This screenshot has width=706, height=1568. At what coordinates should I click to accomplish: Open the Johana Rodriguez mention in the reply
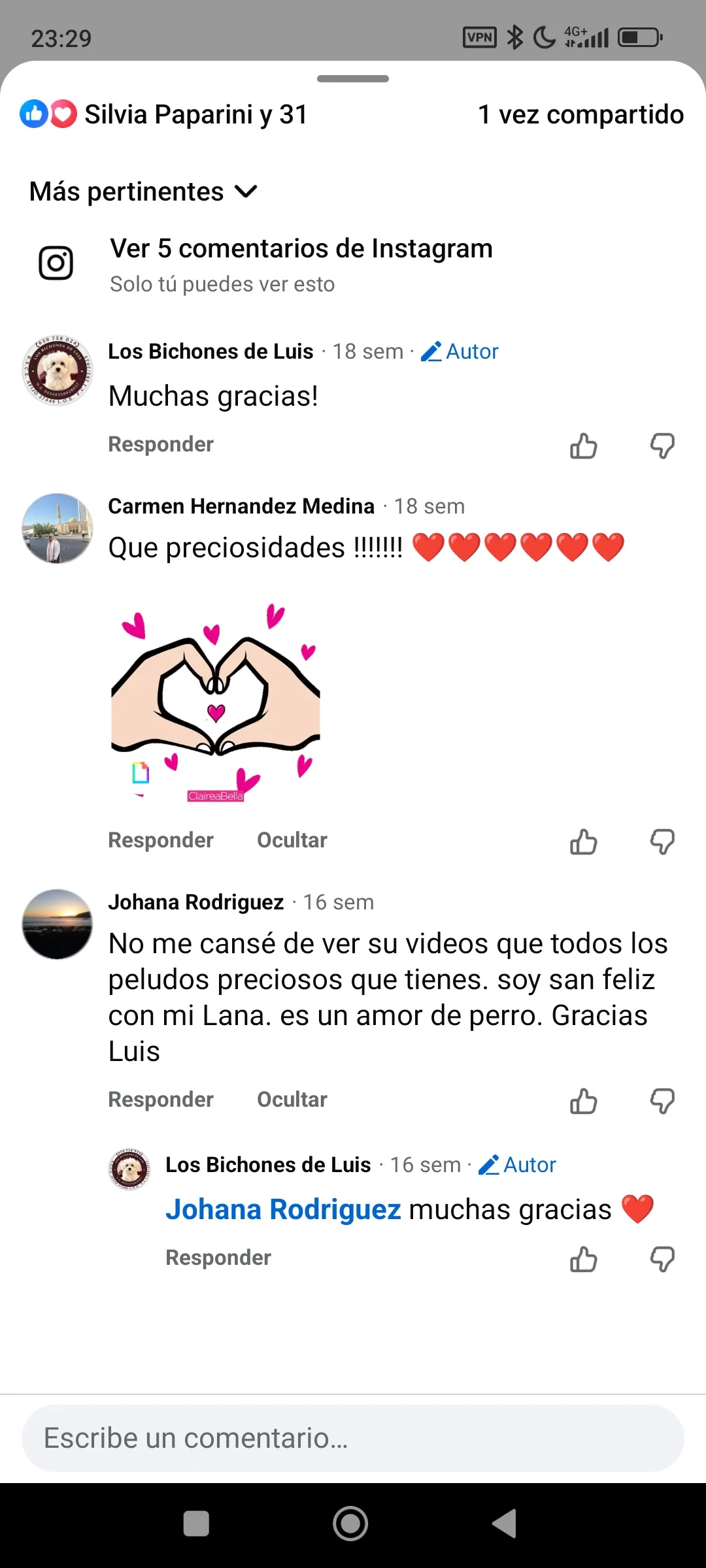click(283, 1209)
